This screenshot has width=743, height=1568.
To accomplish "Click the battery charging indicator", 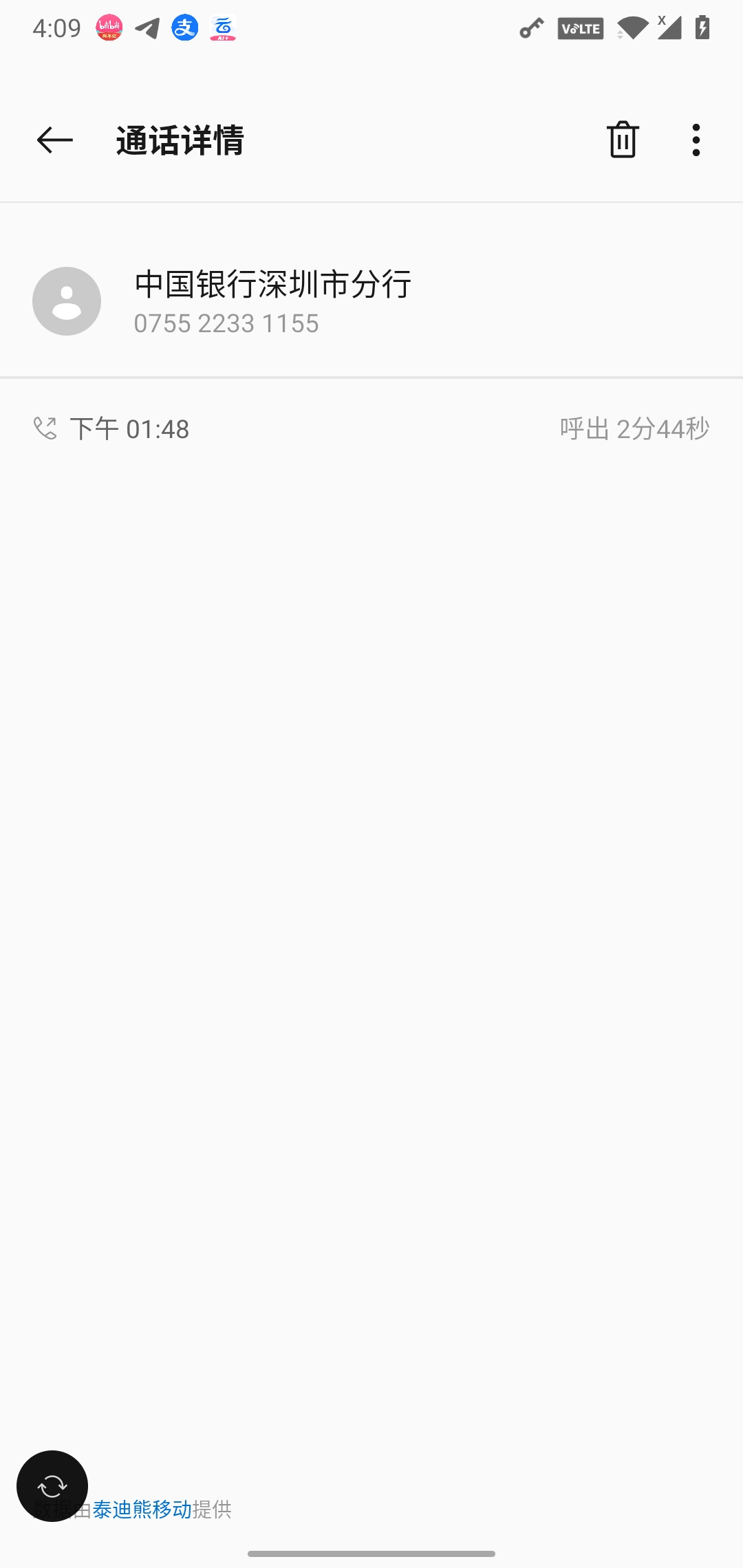I will click(x=702, y=29).
